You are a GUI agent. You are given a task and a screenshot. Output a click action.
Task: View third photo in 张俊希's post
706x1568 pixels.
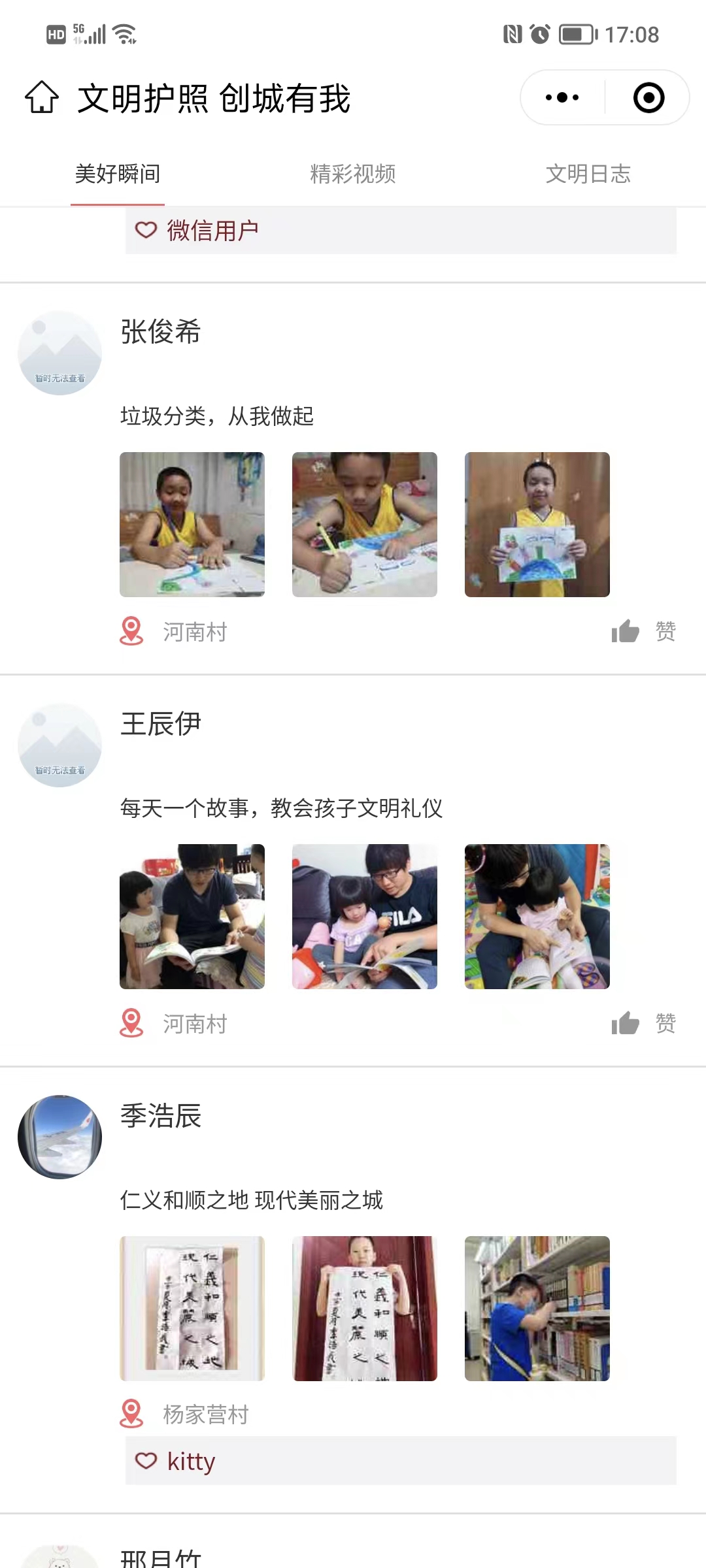click(x=537, y=525)
